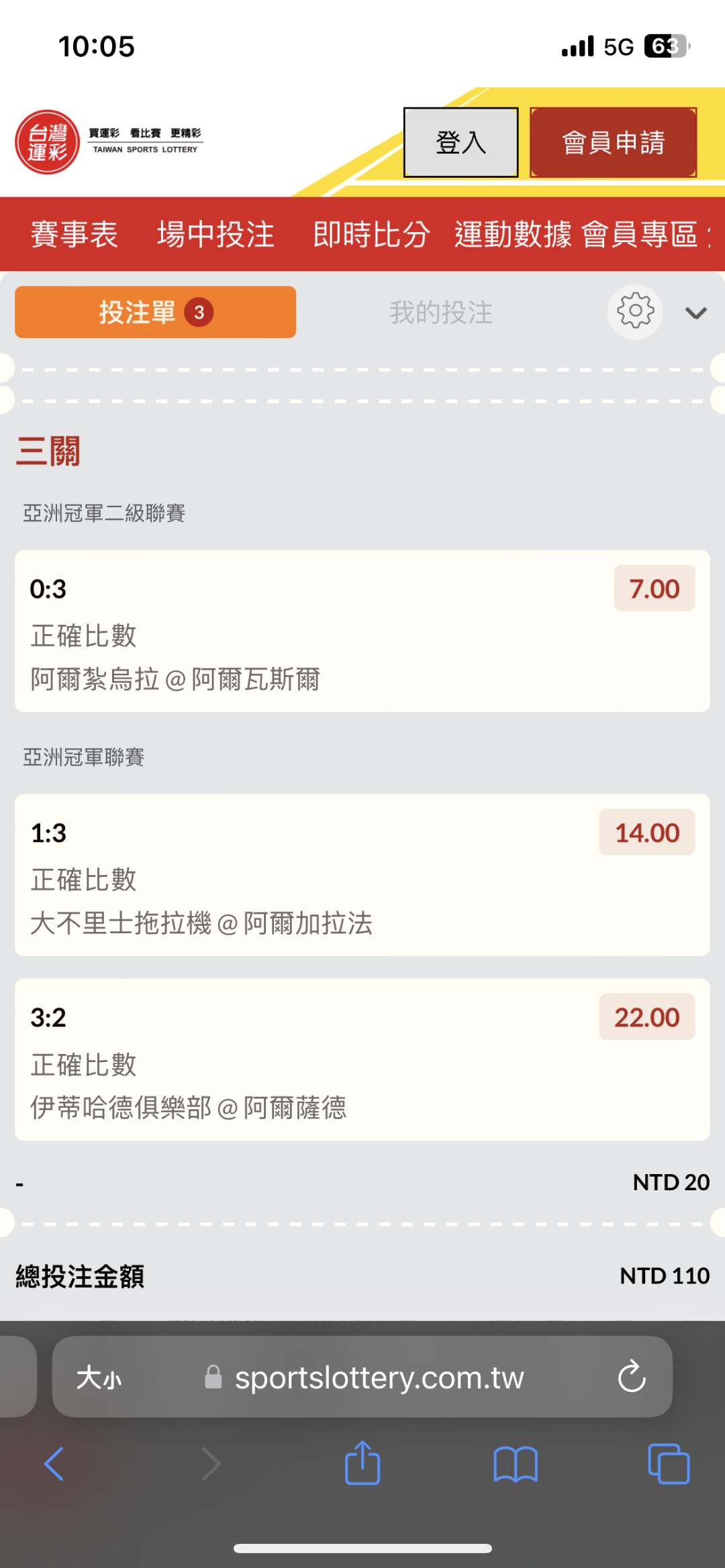Reload the sportslottery.com.tw page
725x1568 pixels.
(631, 1377)
